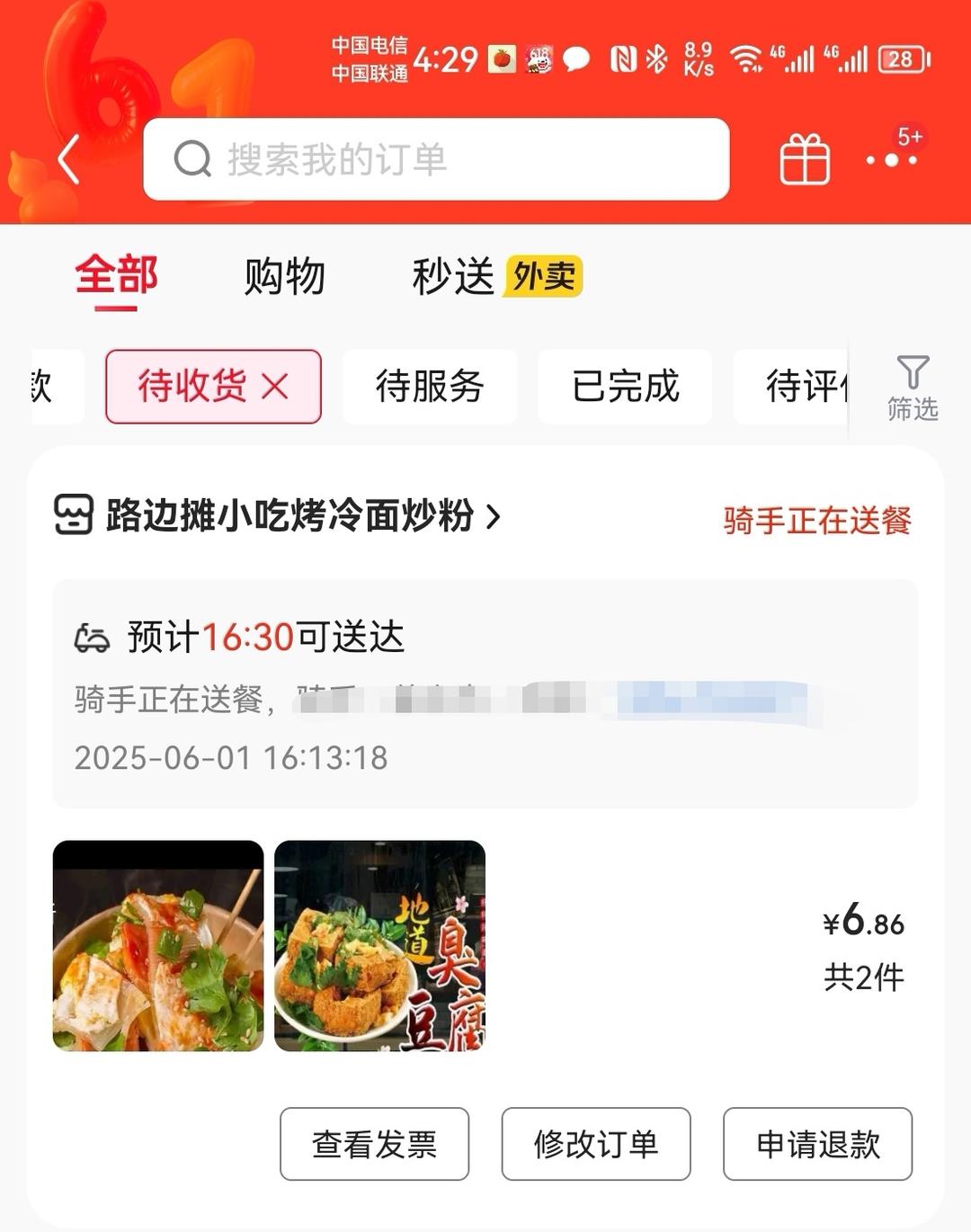
Task: Switch to the 全部 tab
Action: pos(116,275)
